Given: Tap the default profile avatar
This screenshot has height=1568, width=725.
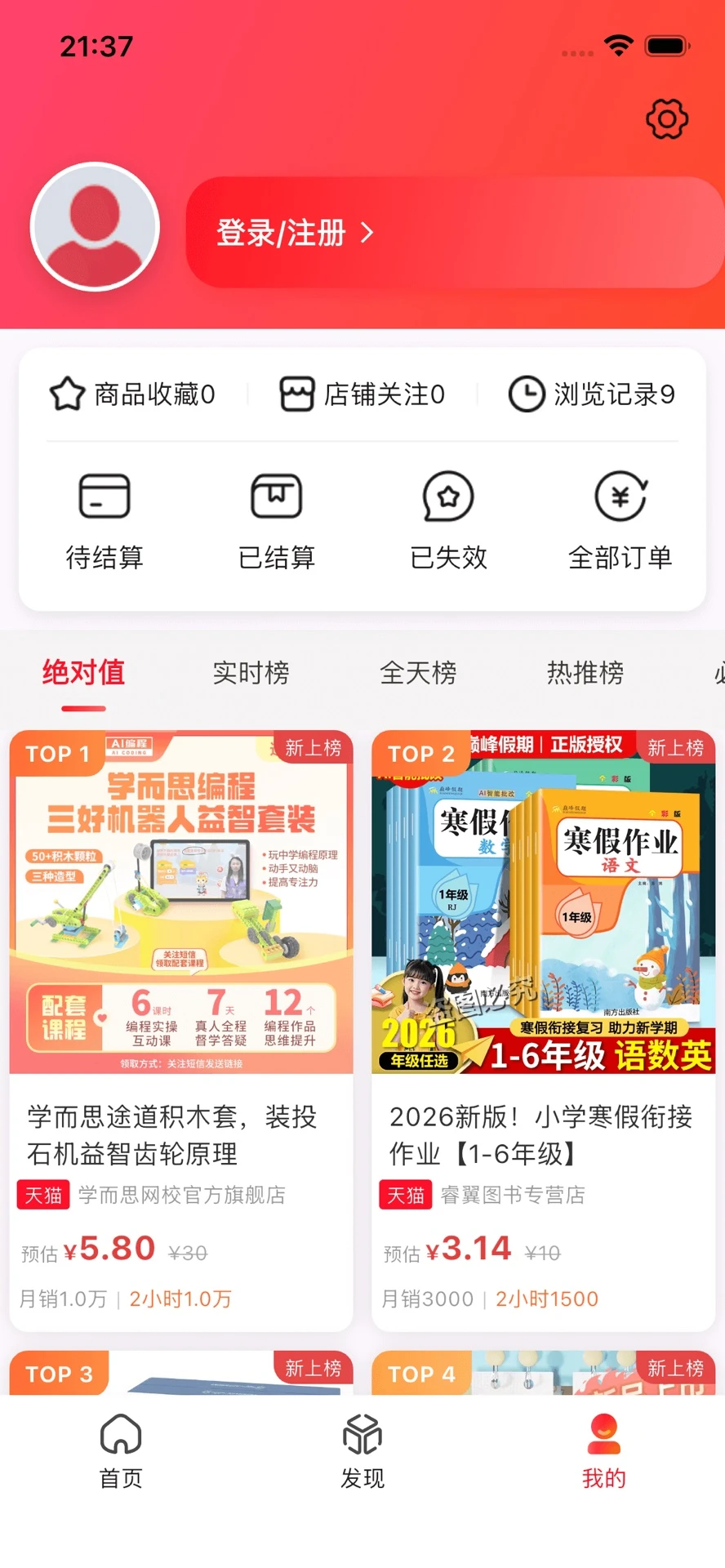Looking at the screenshot, I should click(x=95, y=227).
